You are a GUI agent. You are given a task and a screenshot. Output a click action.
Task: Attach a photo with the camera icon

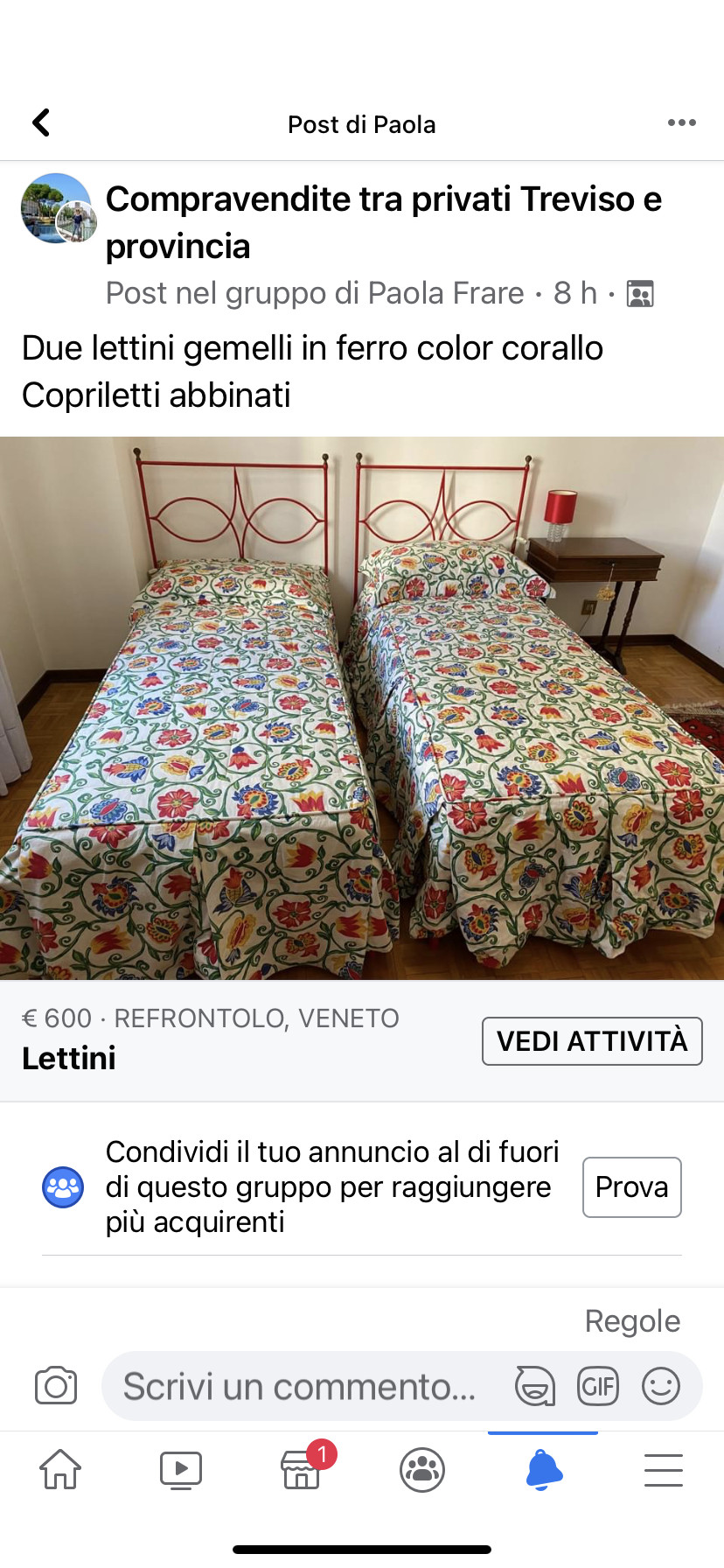pos(56,1386)
